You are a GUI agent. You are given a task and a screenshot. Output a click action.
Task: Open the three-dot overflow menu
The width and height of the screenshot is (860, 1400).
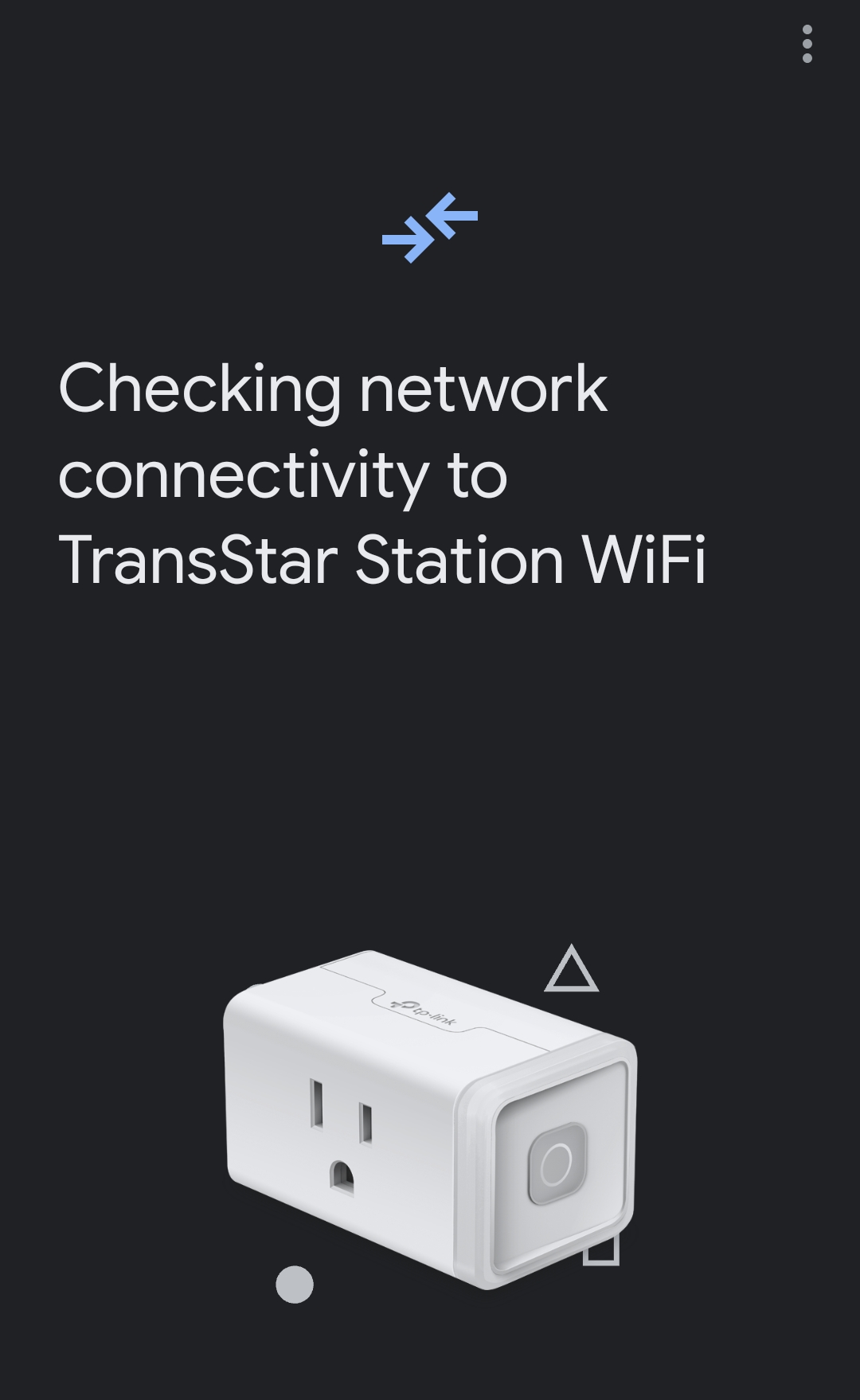(807, 44)
